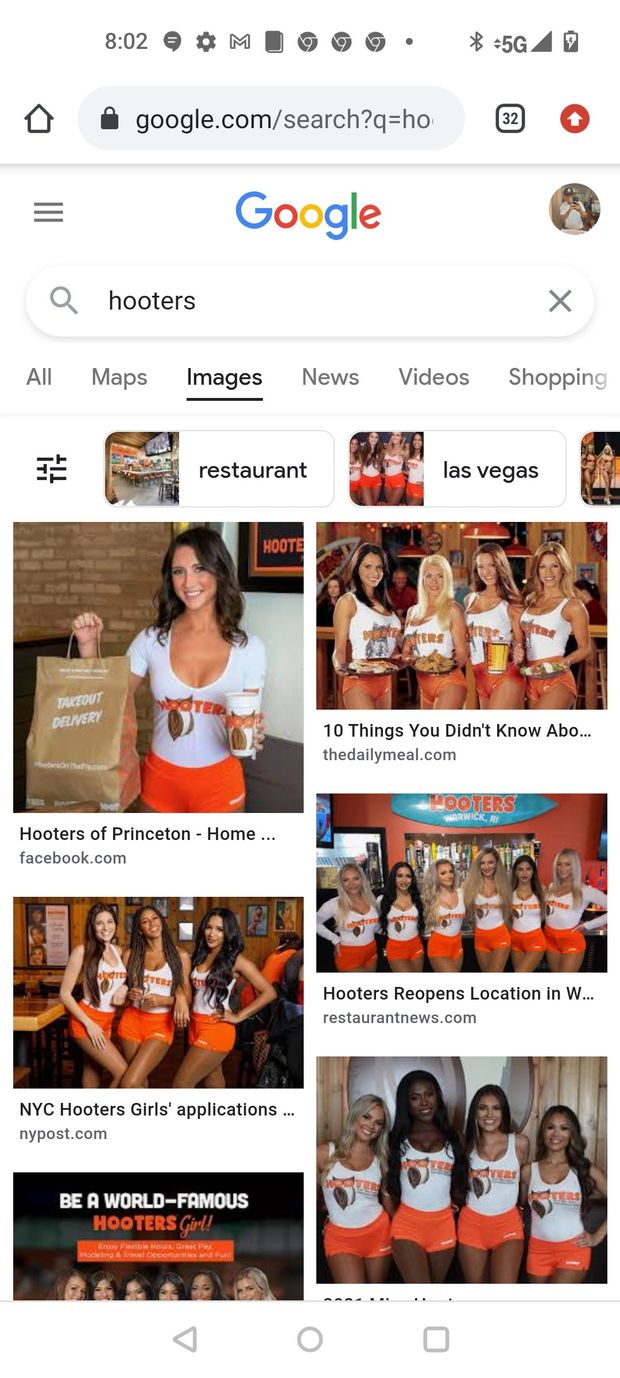This screenshot has width=620, height=1378.
Task: Open the Google account profile picture
Action: [x=574, y=209]
